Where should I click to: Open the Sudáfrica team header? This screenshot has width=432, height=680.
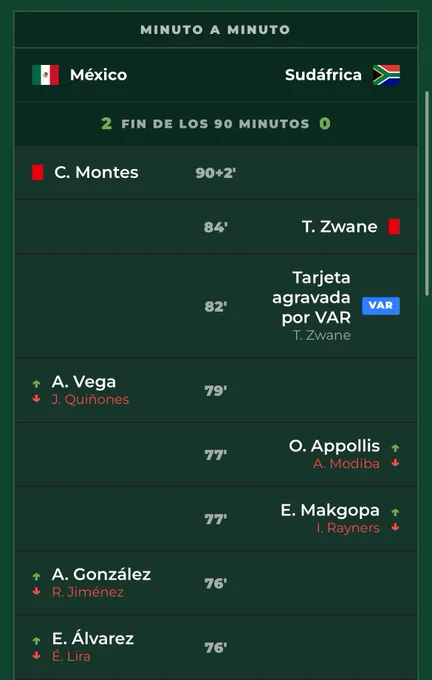click(x=342, y=75)
